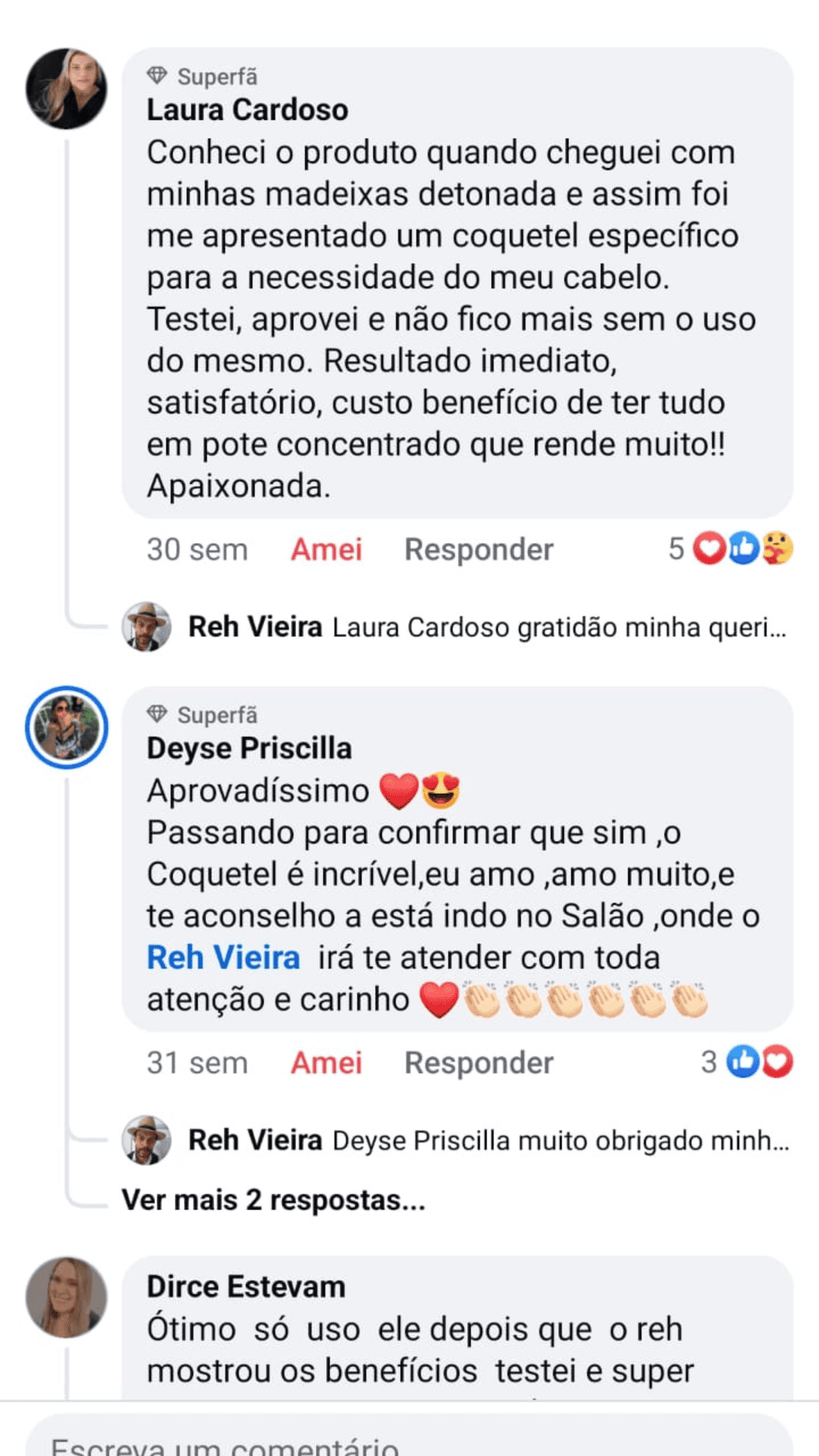
Task: Open Dirce Estevam's profile name link
Action: [246, 1287]
